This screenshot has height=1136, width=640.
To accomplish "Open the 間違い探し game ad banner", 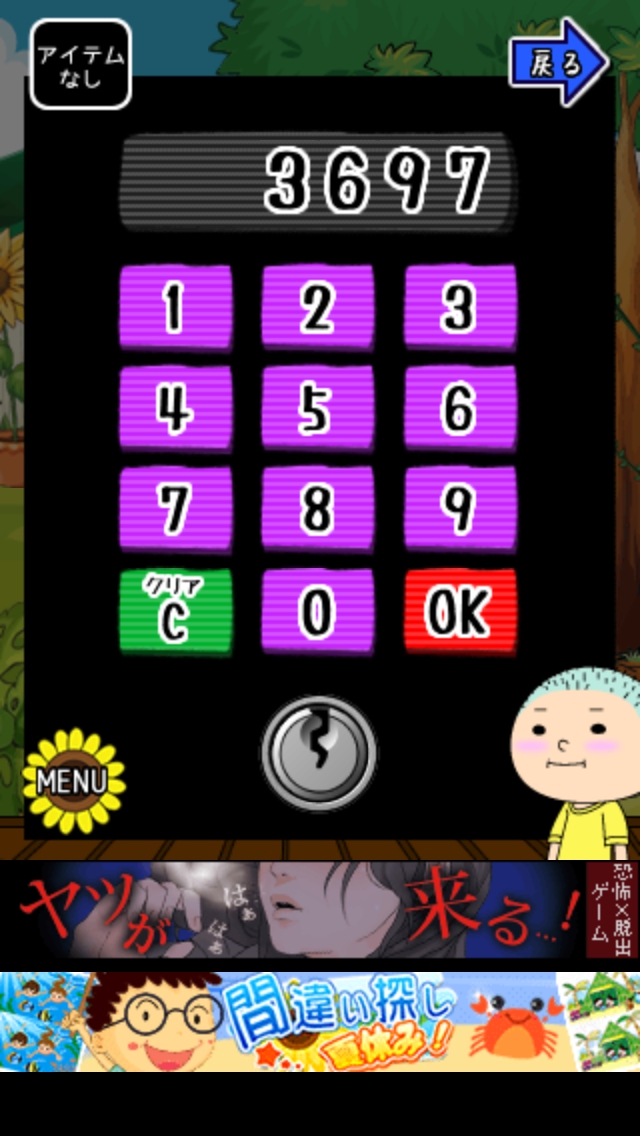I will (x=318, y=1020).
